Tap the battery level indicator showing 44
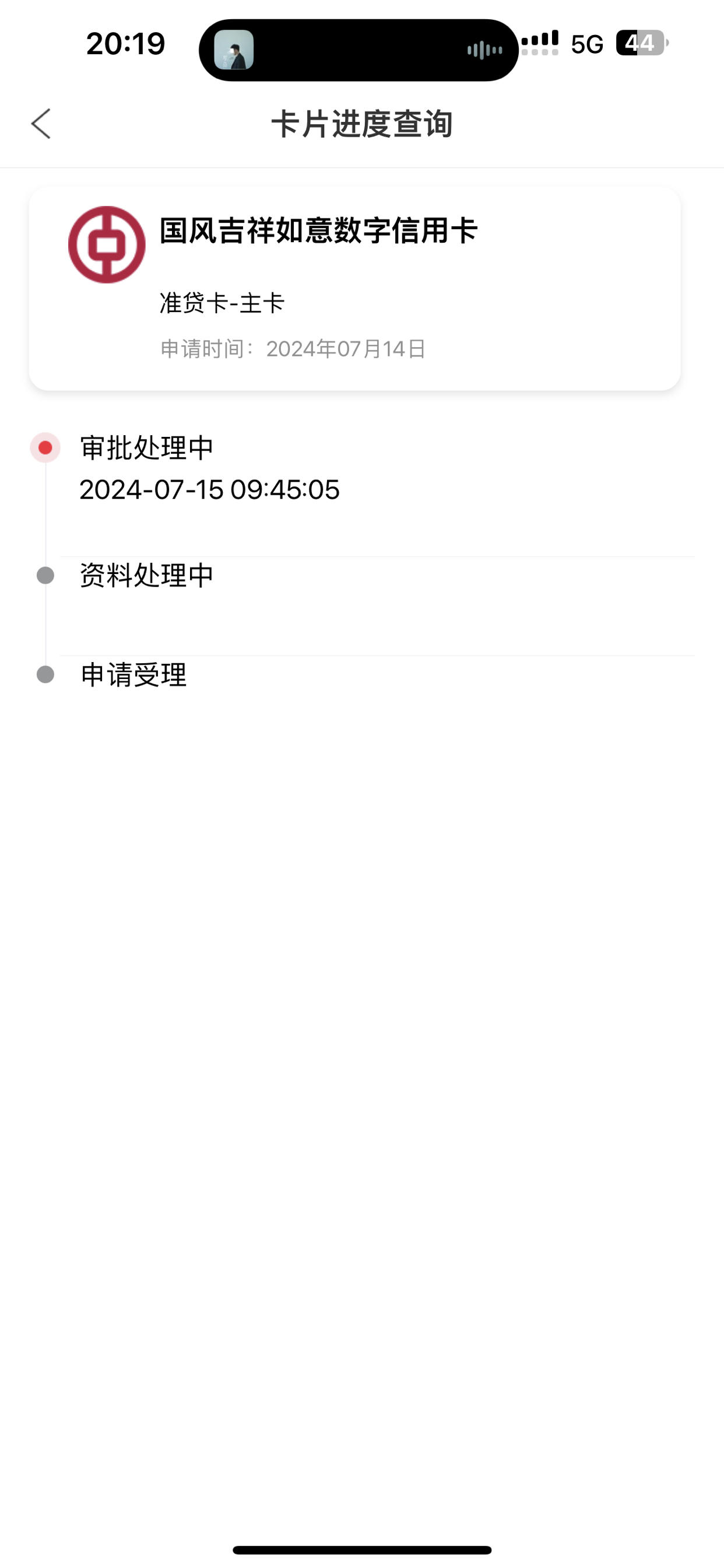 pyautogui.click(x=638, y=43)
